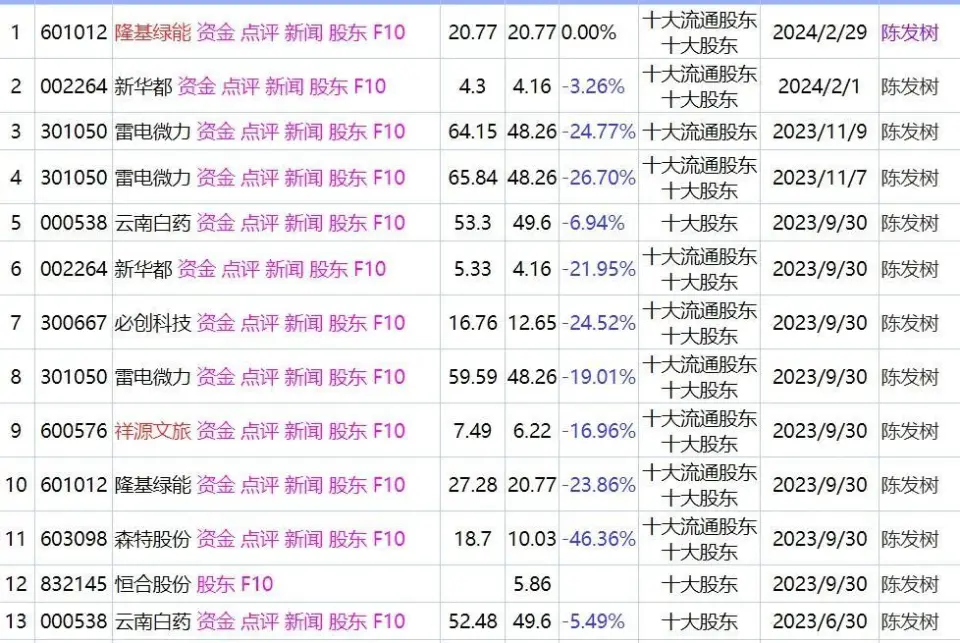Open 股东 link for 恒合股份
This screenshot has height=643, width=960.
pyautogui.click(x=216, y=584)
